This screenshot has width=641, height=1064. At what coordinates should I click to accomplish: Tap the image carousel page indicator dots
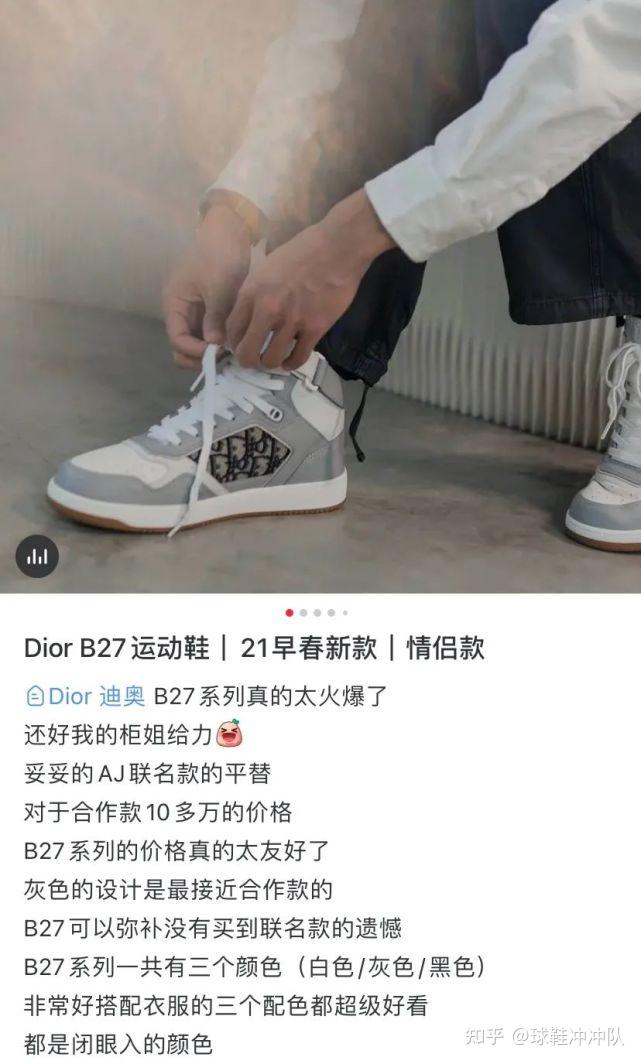[x=317, y=612]
